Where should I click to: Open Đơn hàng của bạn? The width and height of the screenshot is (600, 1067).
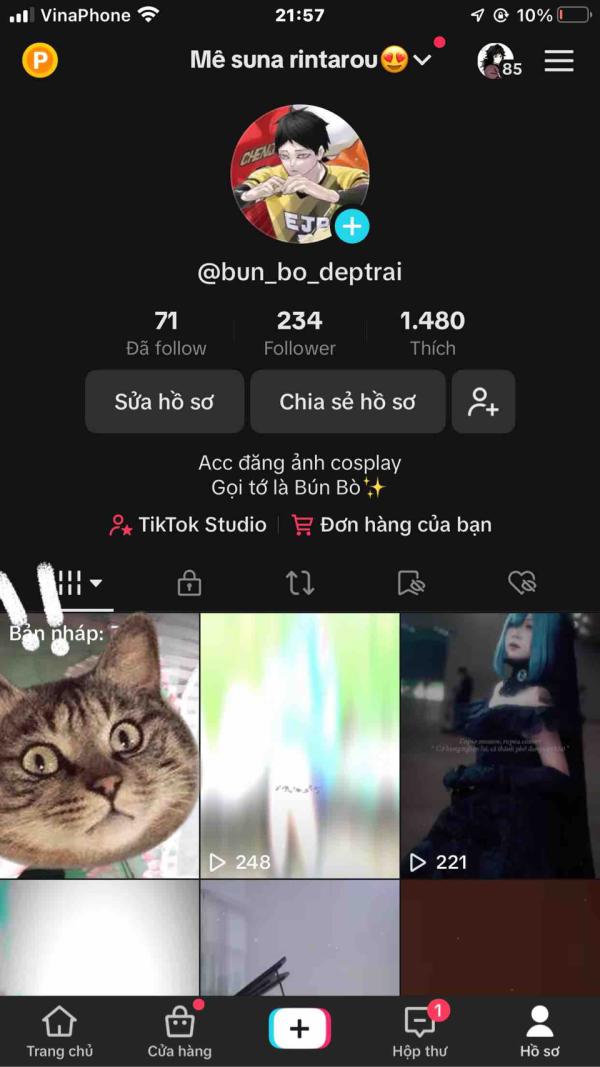(391, 525)
